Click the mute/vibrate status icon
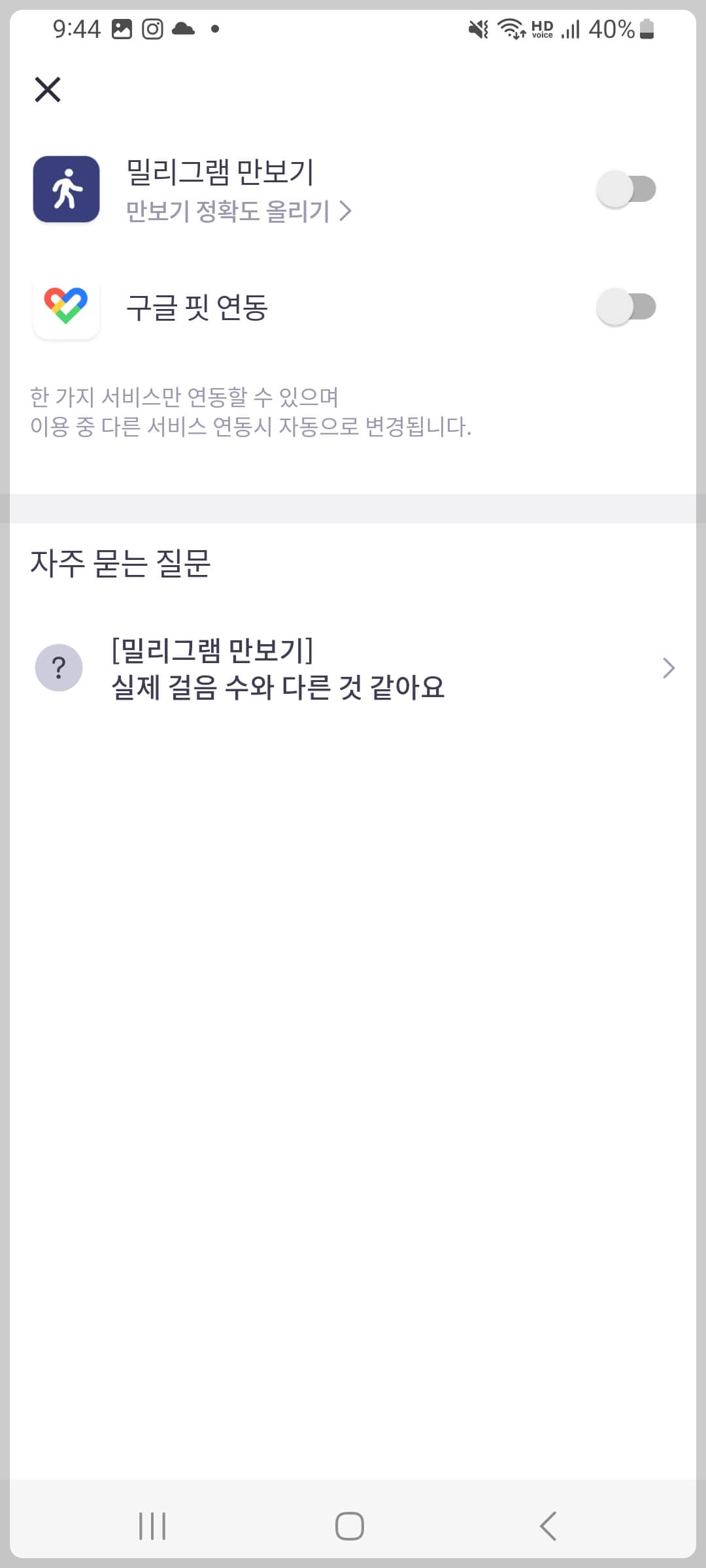This screenshot has height=1568, width=706. pos(478,29)
